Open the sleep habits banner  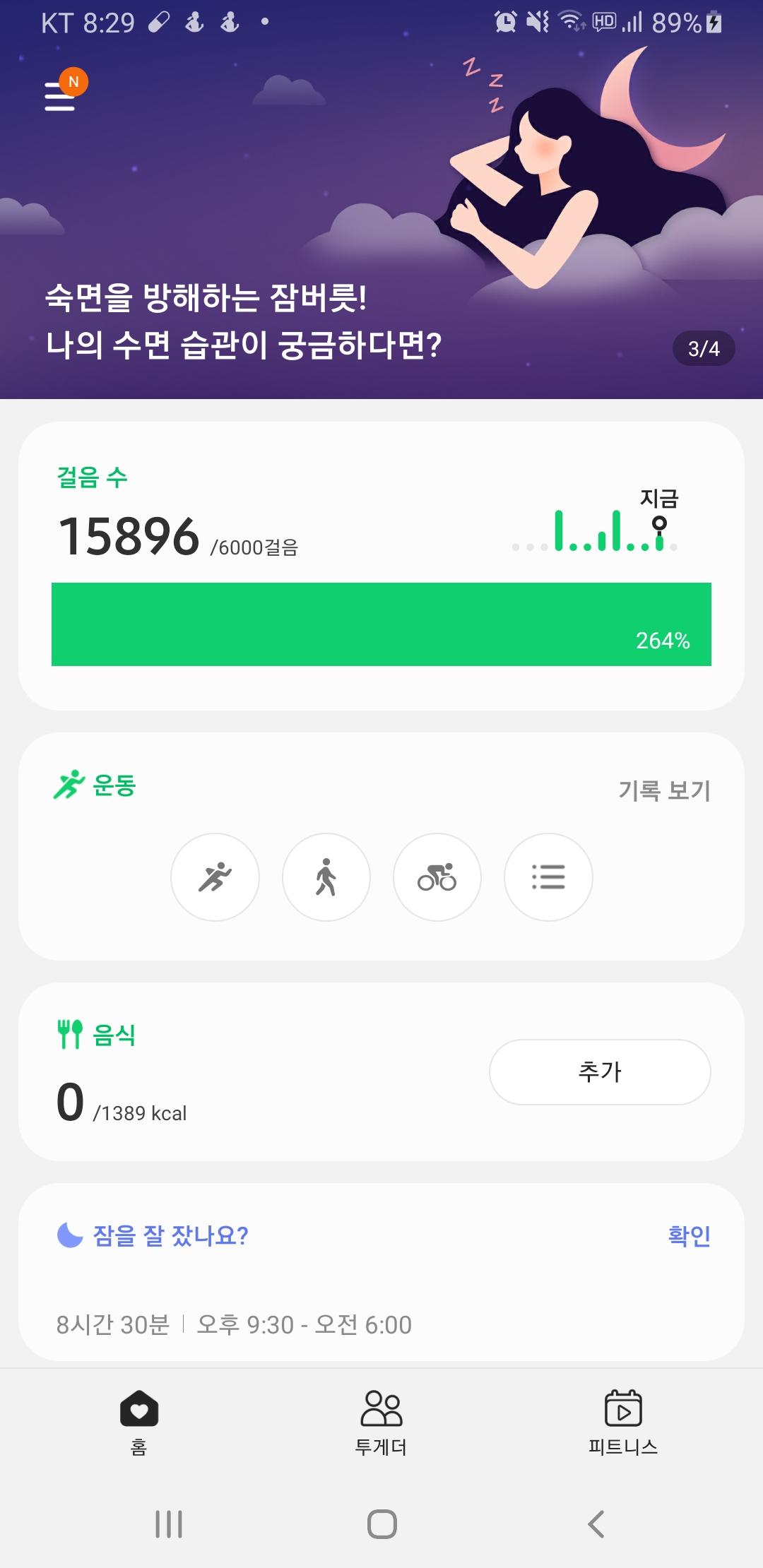tap(381, 283)
